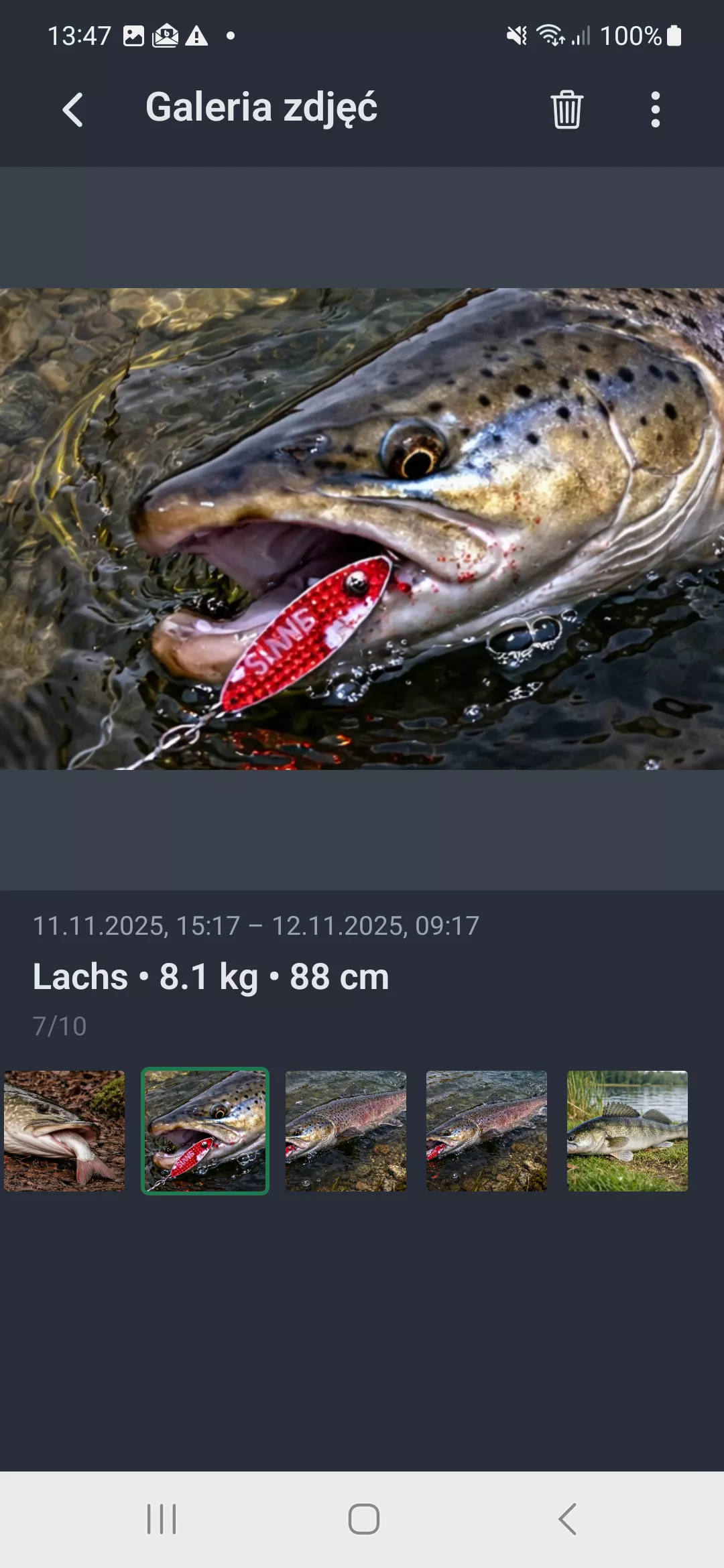Show the thumbnail of fish on green grass
Image resolution: width=724 pixels, height=1568 pixels.
click(627, 1130)
